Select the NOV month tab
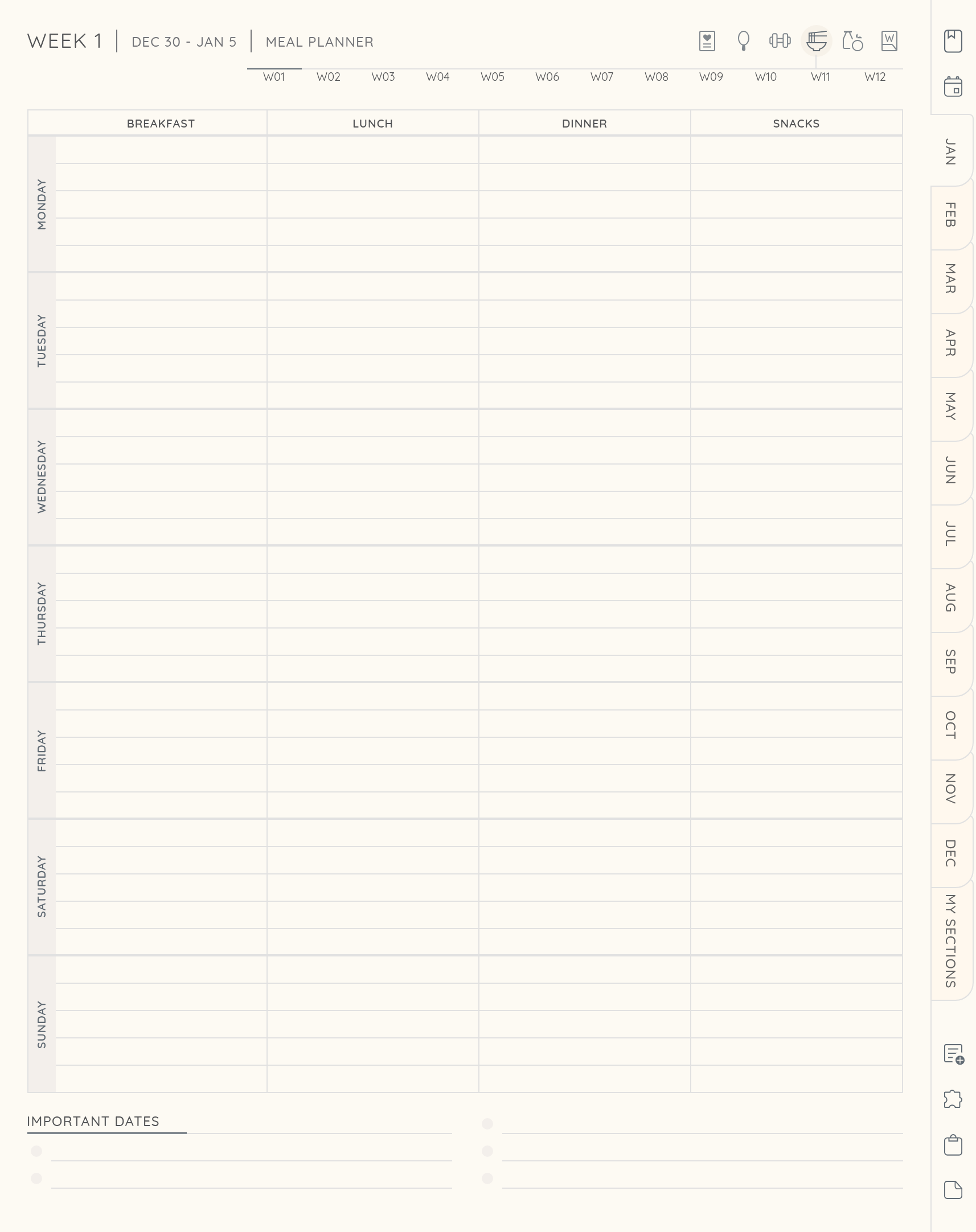Screen dimensions: 976x1232 [x=950, y=789]
